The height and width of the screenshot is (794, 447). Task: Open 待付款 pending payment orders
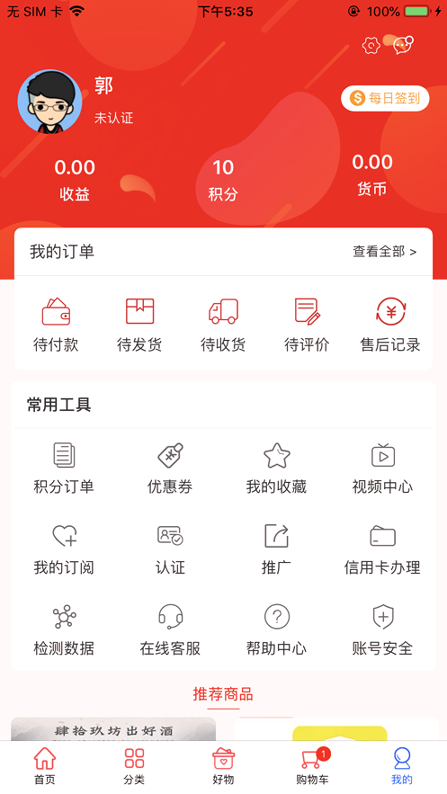56,325
